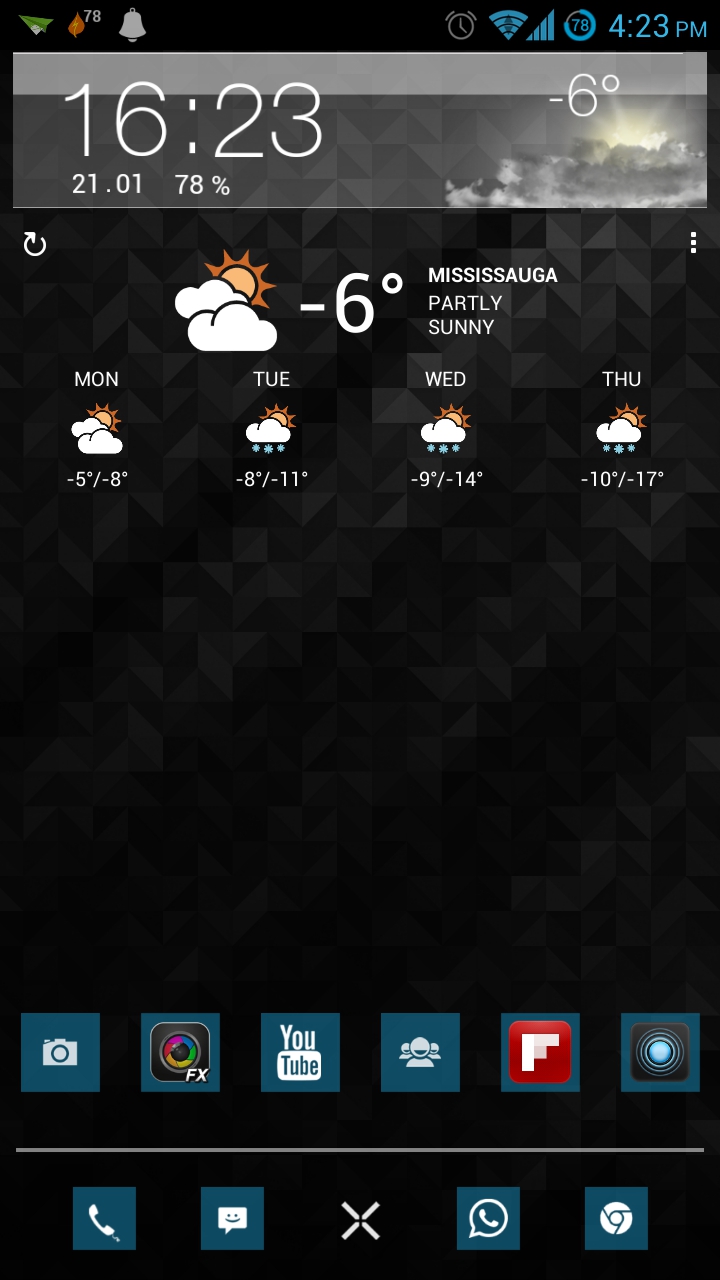The width and height of the screenshot is (720, 1280).
Task: Open the blue lens camera app
Action: pos(660,1052)
